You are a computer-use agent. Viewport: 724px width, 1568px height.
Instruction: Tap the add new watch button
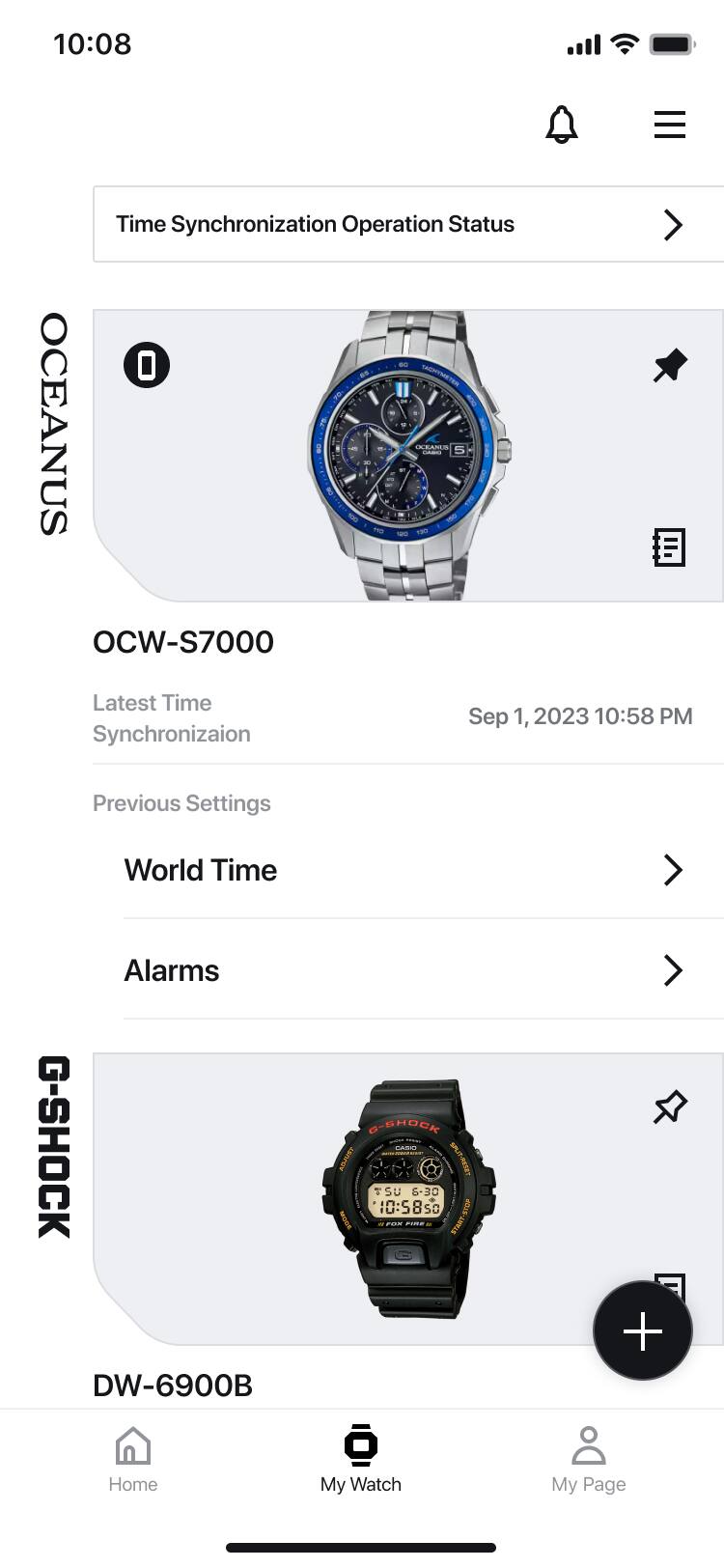coord(642,1330)
